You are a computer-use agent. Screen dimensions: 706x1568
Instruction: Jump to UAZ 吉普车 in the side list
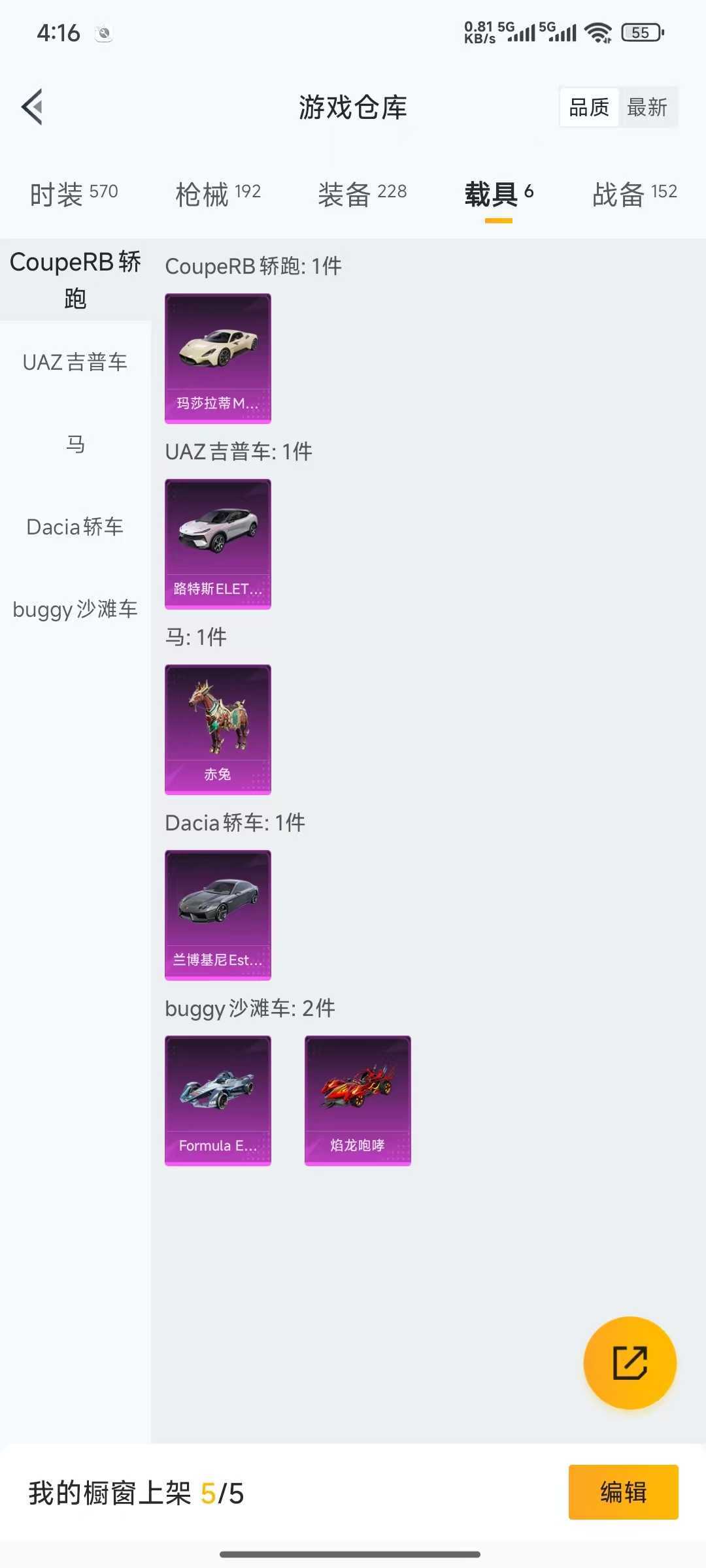(x=75, y=362)
